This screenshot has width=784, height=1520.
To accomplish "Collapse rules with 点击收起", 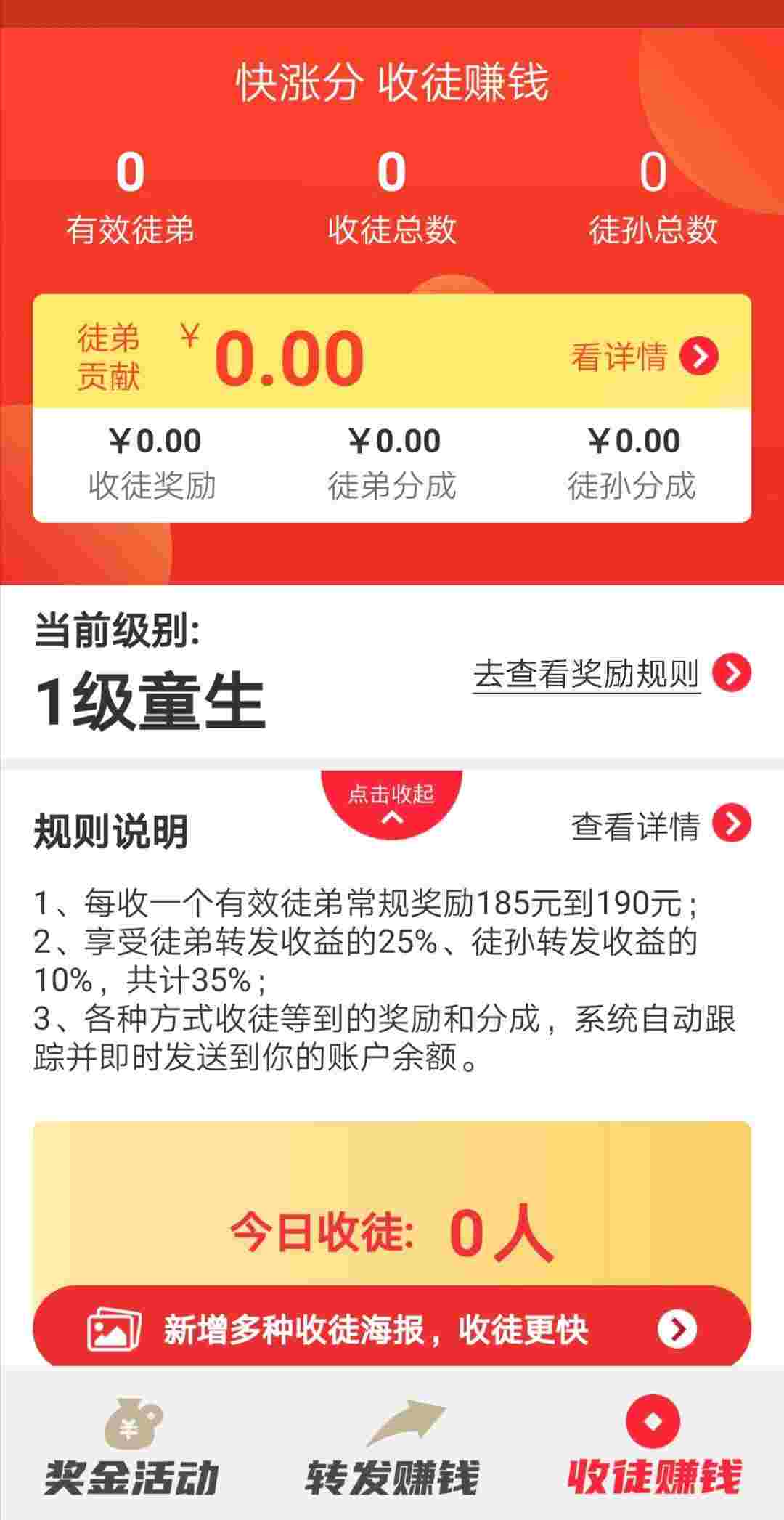I will pyautogui.click(x=391, y=804).
